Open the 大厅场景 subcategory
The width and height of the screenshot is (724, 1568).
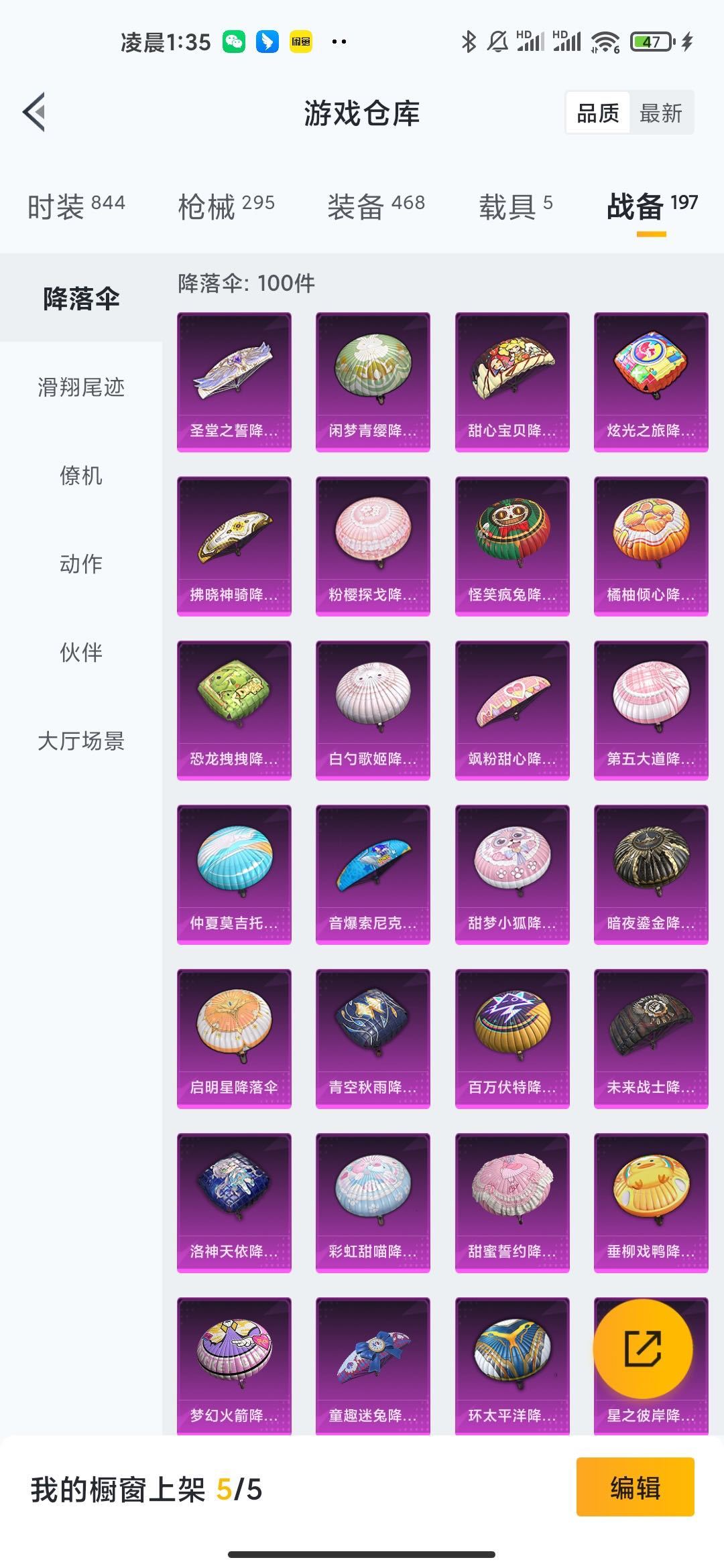(81, 741)
